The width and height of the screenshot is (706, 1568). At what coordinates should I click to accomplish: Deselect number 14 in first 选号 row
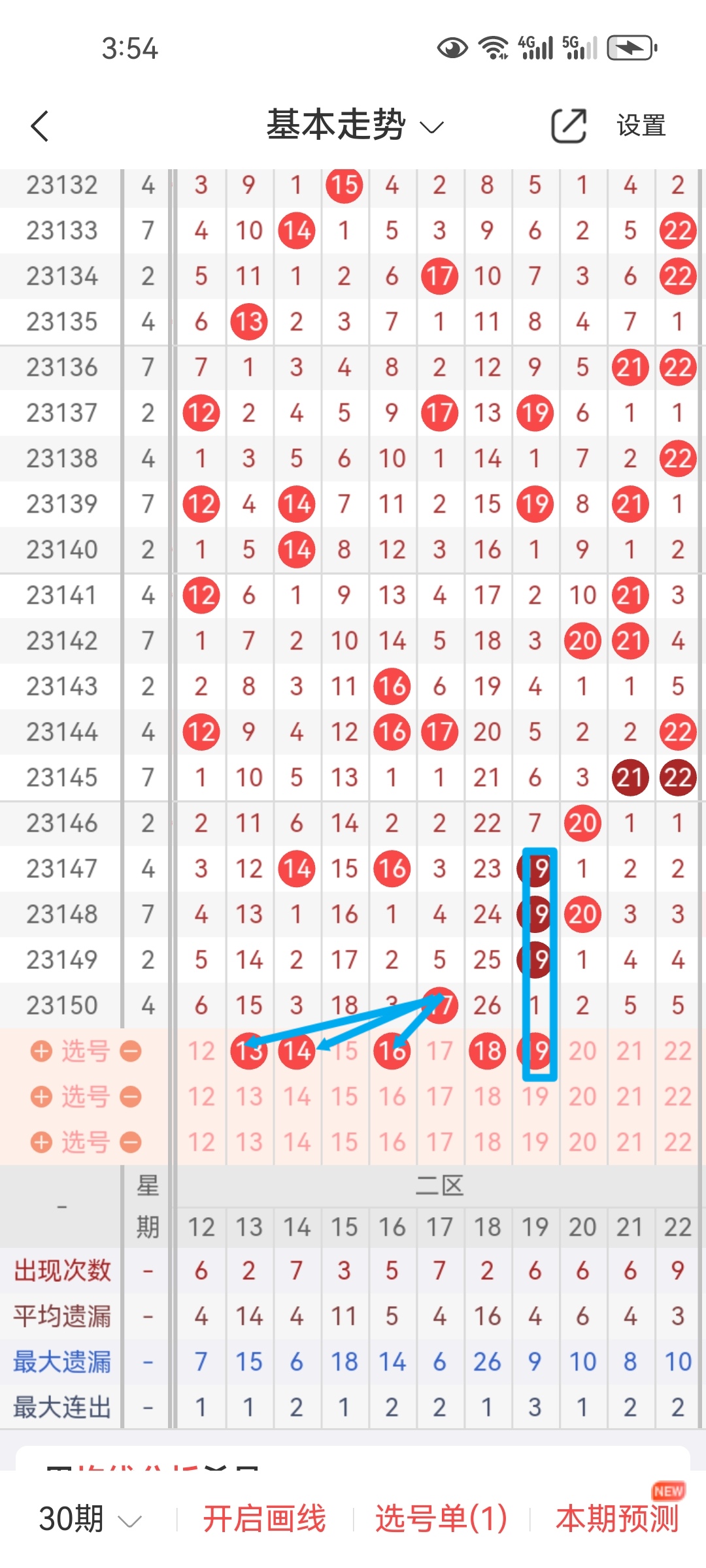click(297, 1051)
